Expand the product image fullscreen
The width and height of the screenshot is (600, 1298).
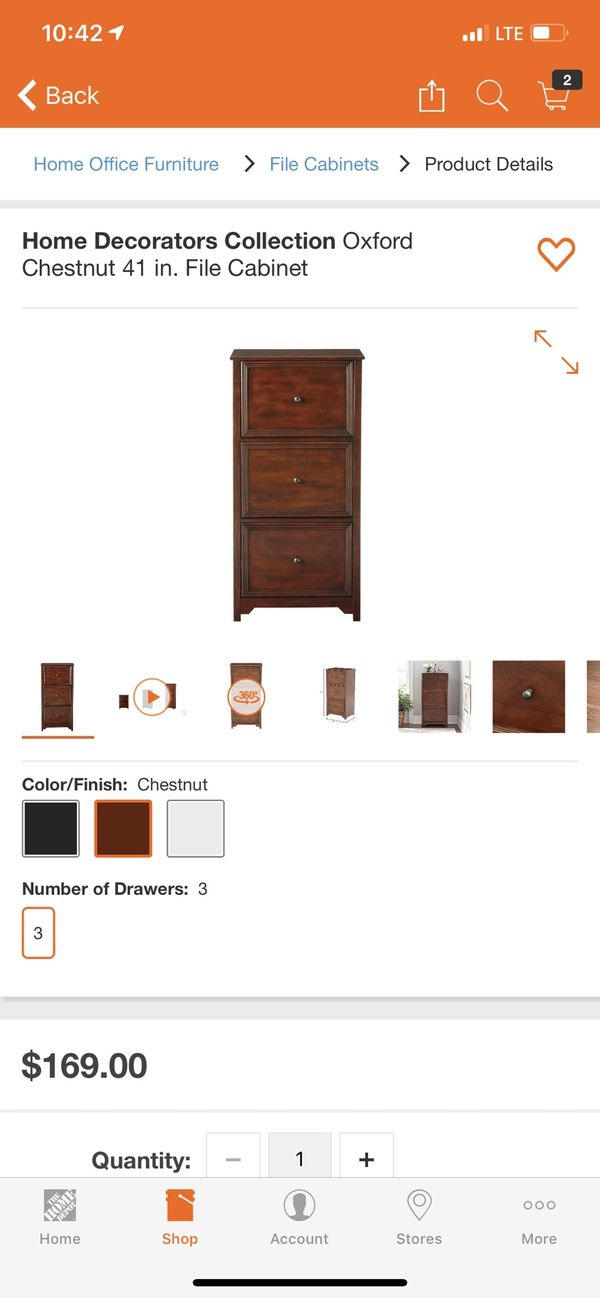(x=556, y=352)
